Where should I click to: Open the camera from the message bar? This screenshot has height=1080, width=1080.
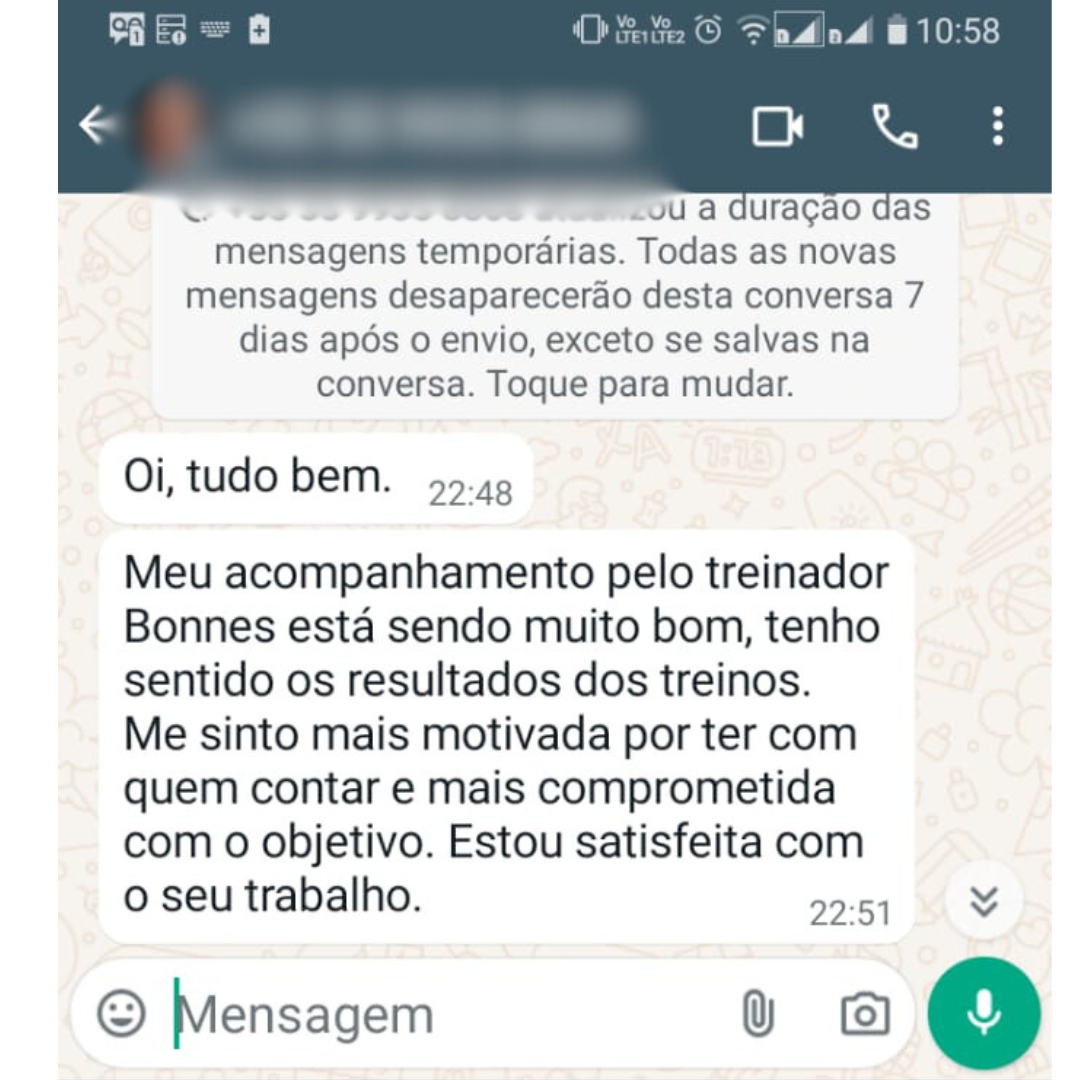[865, 1015]
